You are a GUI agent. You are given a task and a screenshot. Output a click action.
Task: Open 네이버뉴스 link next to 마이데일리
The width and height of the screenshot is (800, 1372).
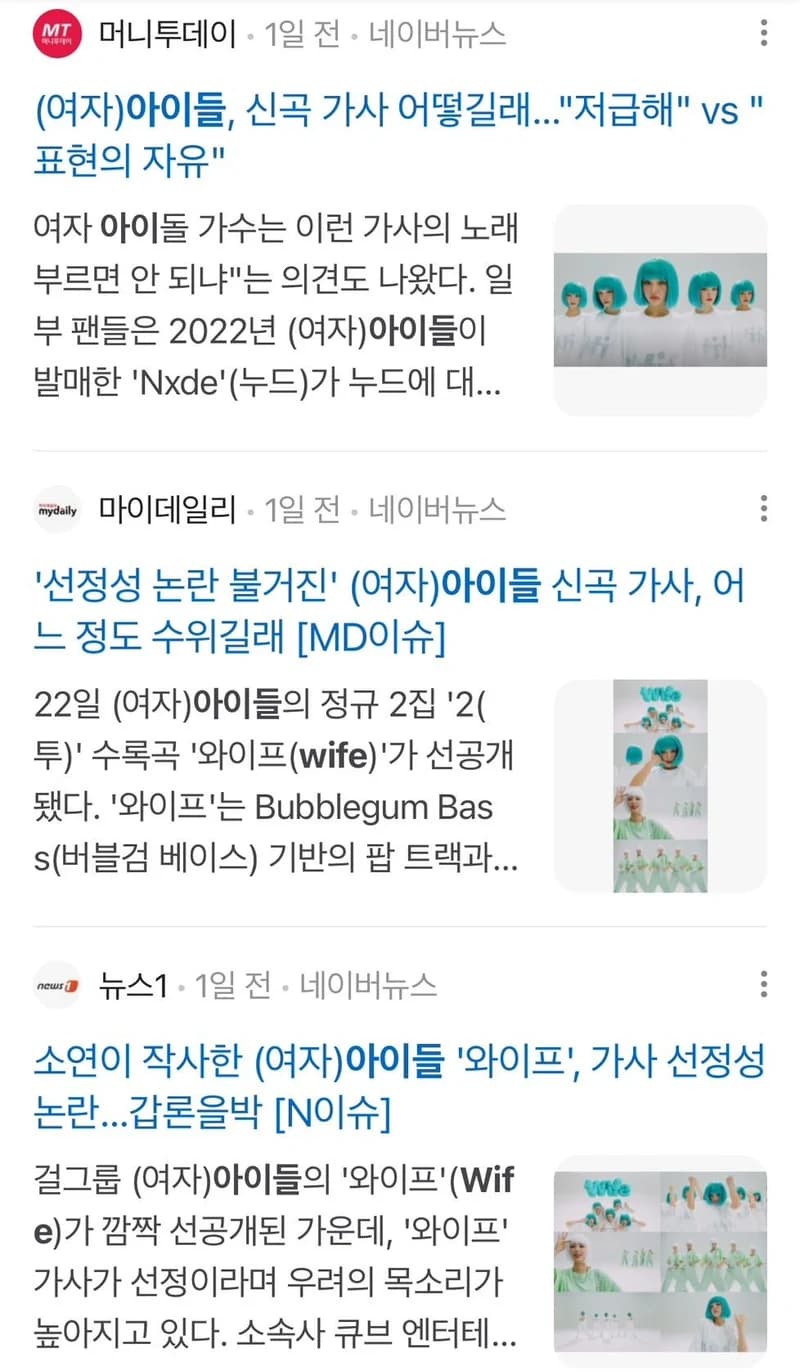coord(438,510)
